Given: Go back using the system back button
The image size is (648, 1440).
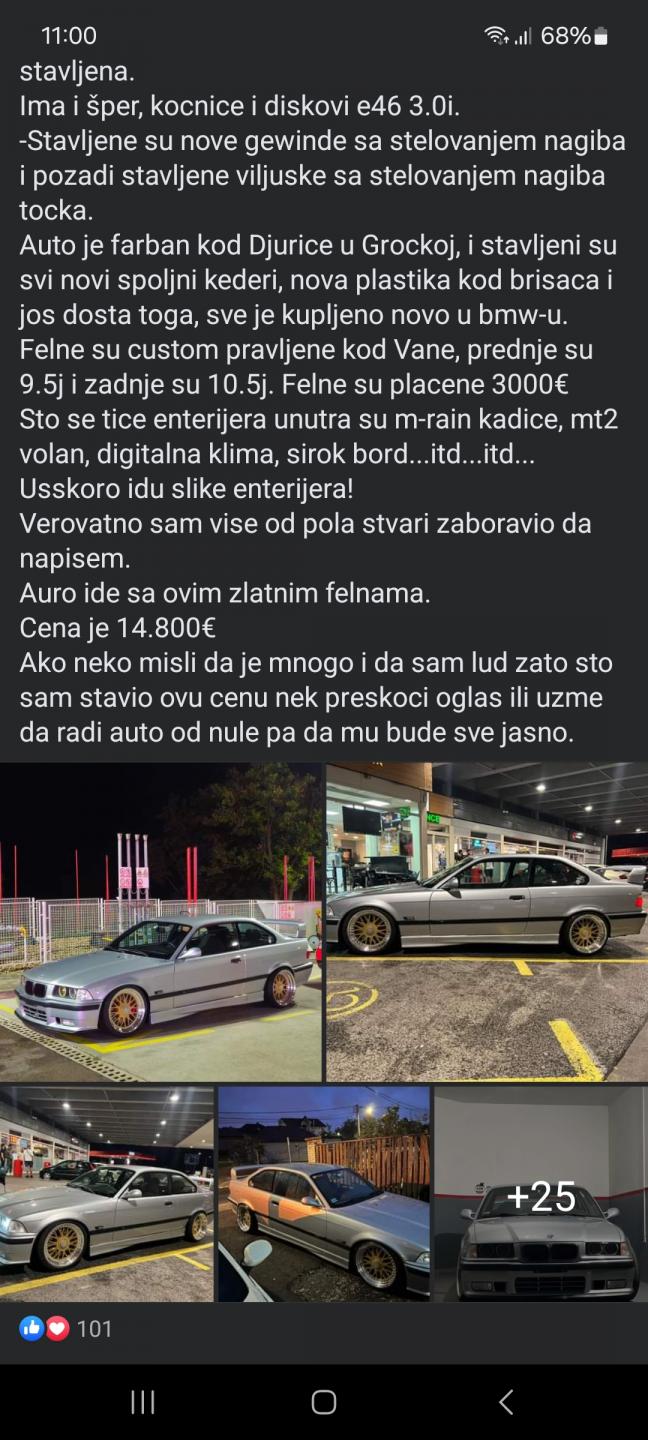Looking at the screenshot, I should point(505,1402).
